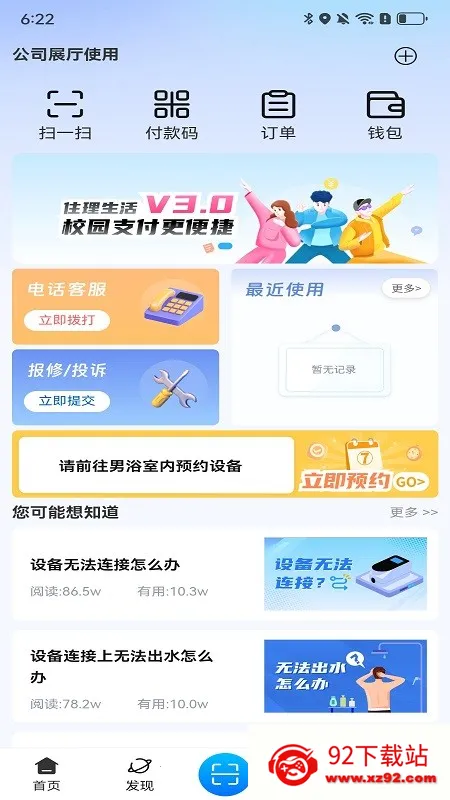450x800 pixels.
Task: Open 订单 orders
Action: coord(278,115)
